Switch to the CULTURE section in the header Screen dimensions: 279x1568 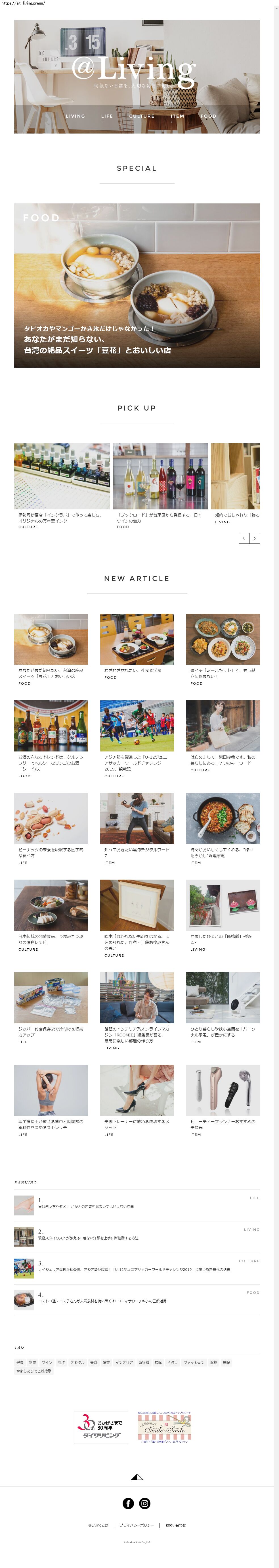click(142, 116)
